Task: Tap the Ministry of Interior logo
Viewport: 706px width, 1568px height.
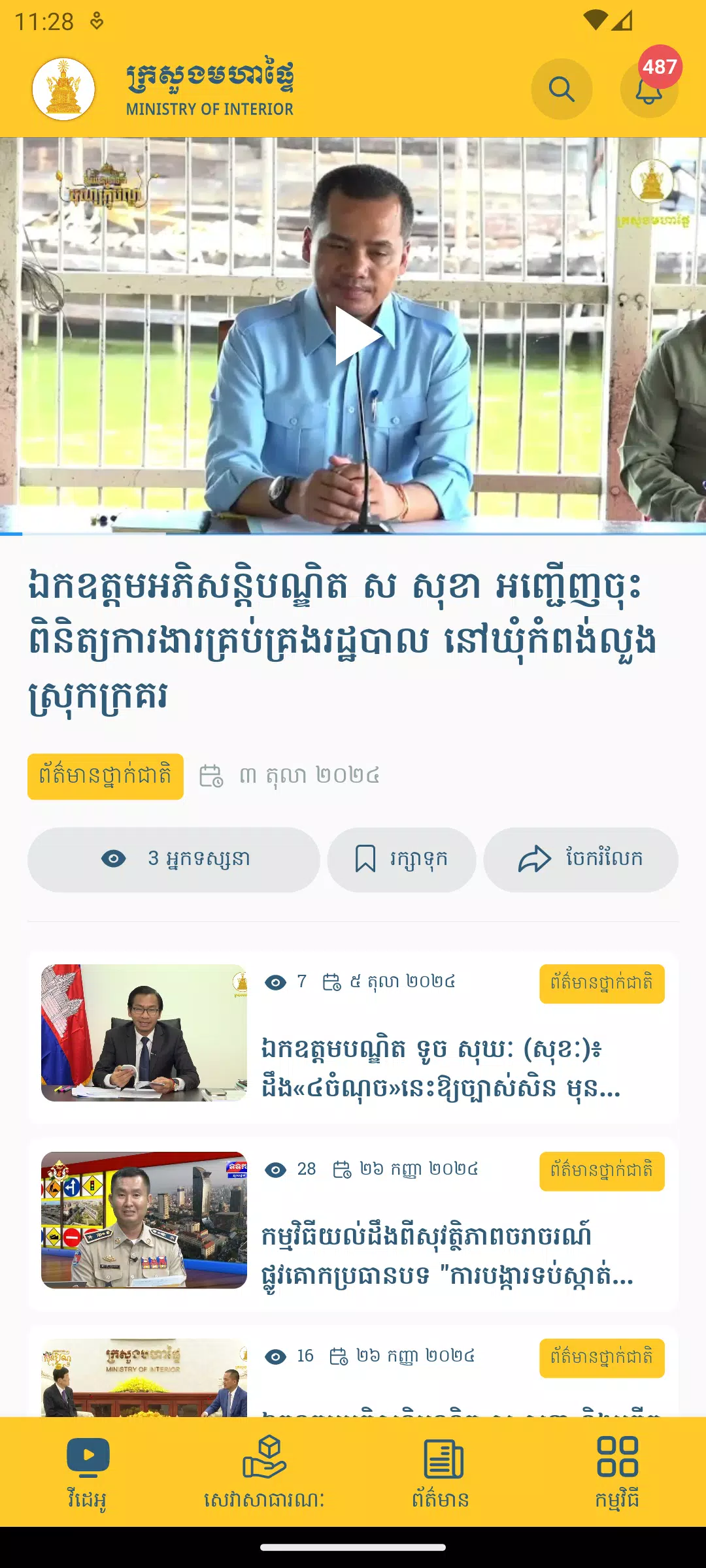Action: [x=63, y=90]
